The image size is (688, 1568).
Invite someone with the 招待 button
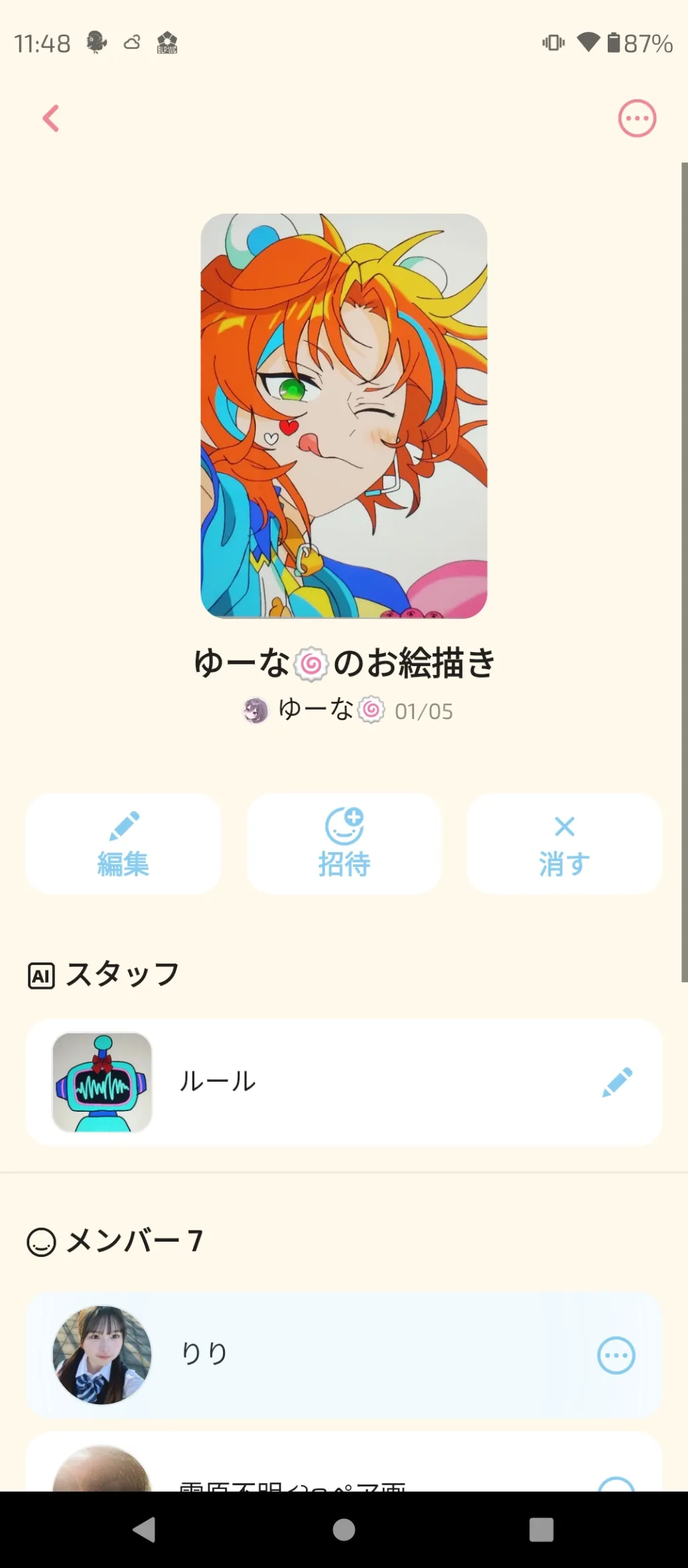[344, 844]
